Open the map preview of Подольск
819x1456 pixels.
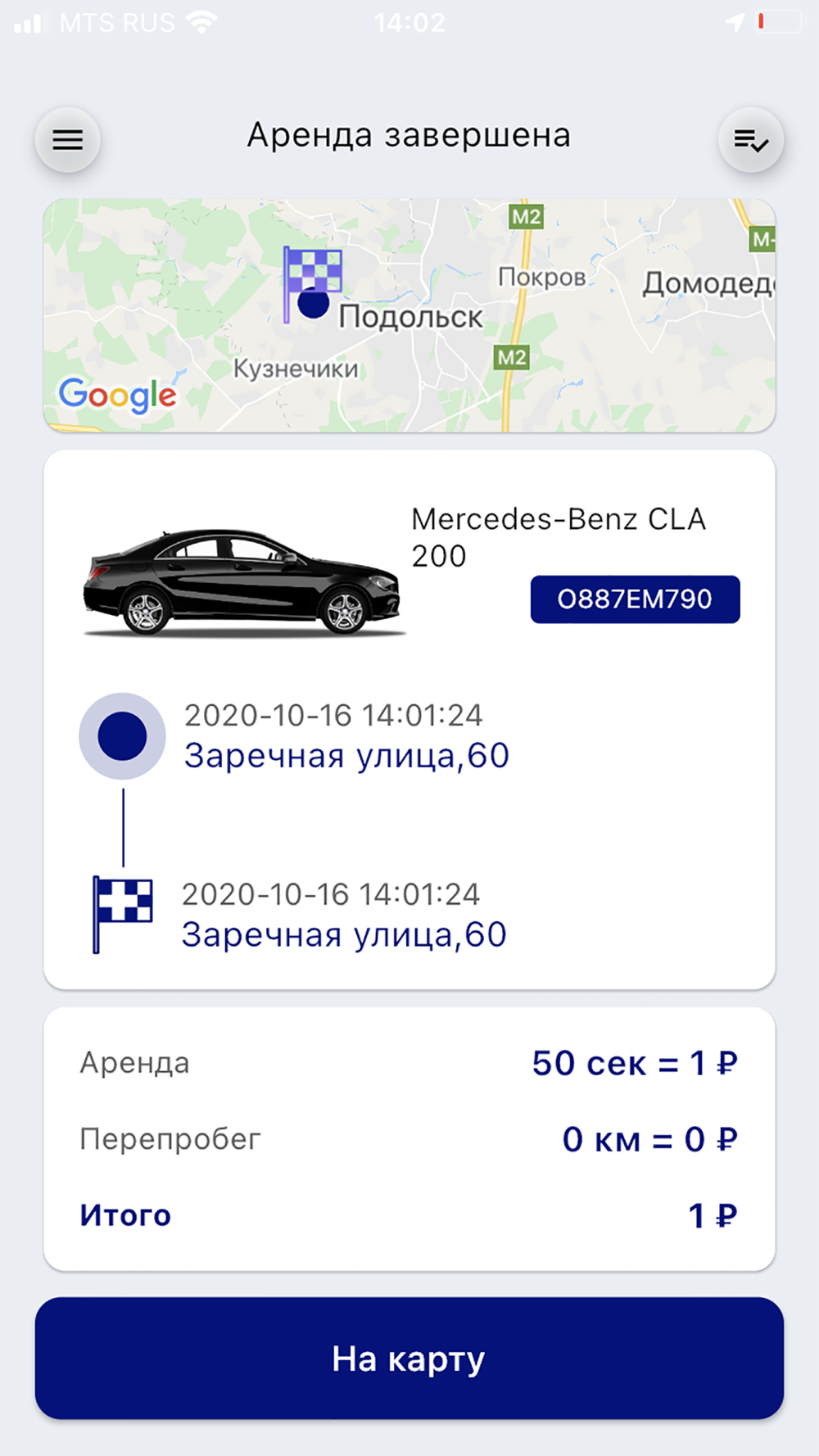[409, 315]
